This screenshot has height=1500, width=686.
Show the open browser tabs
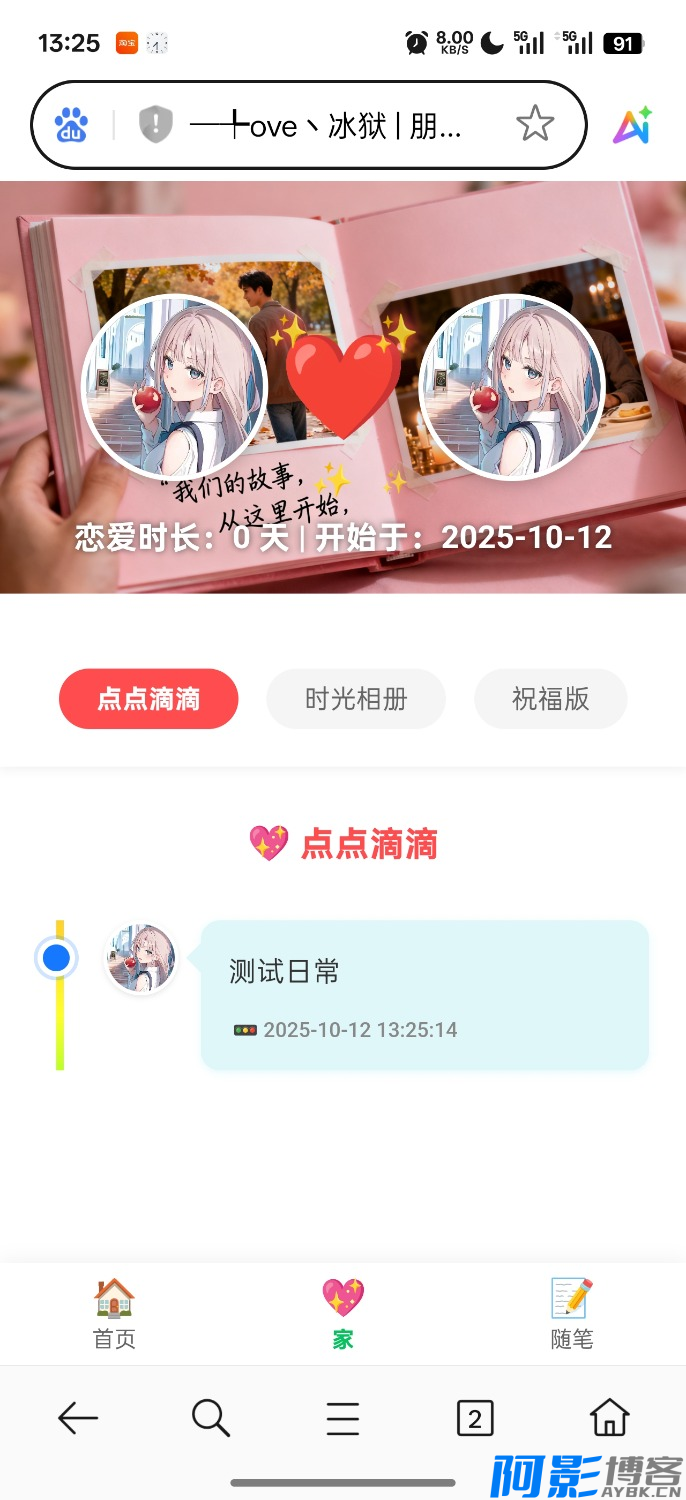[475, 1418]
